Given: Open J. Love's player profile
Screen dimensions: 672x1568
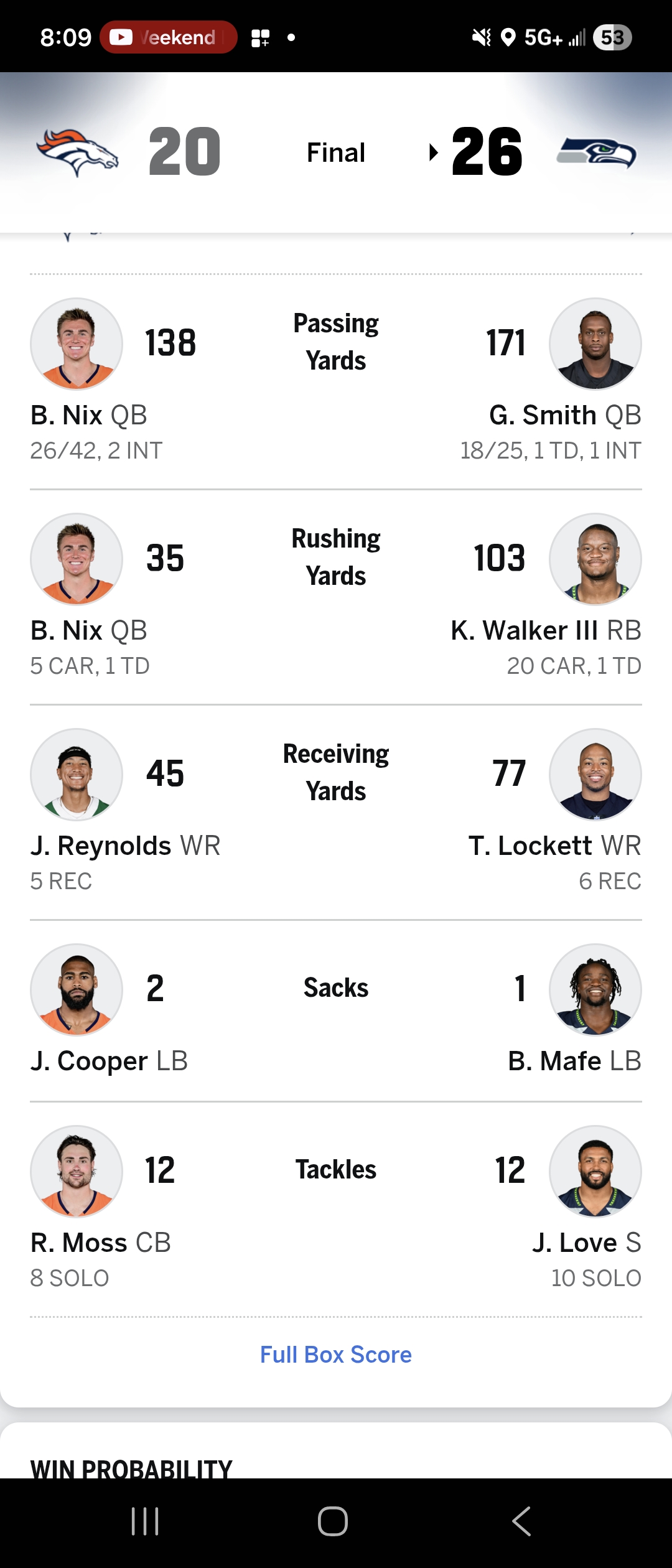Looking at the screenshot, I should coord(595,1172).
